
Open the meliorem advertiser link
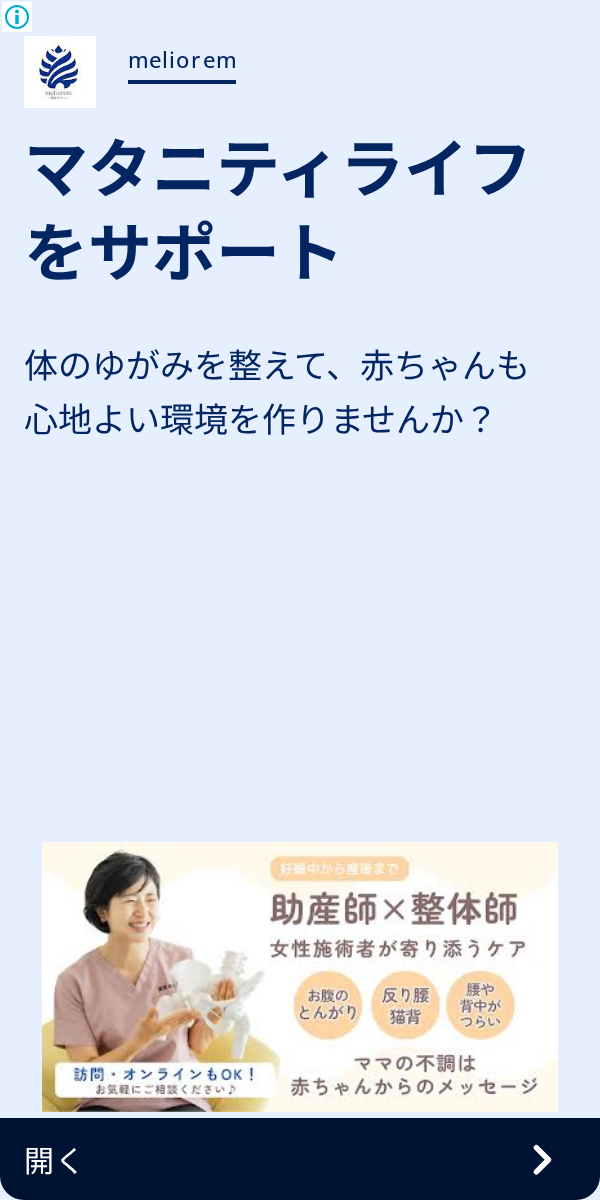click(182, 61)
